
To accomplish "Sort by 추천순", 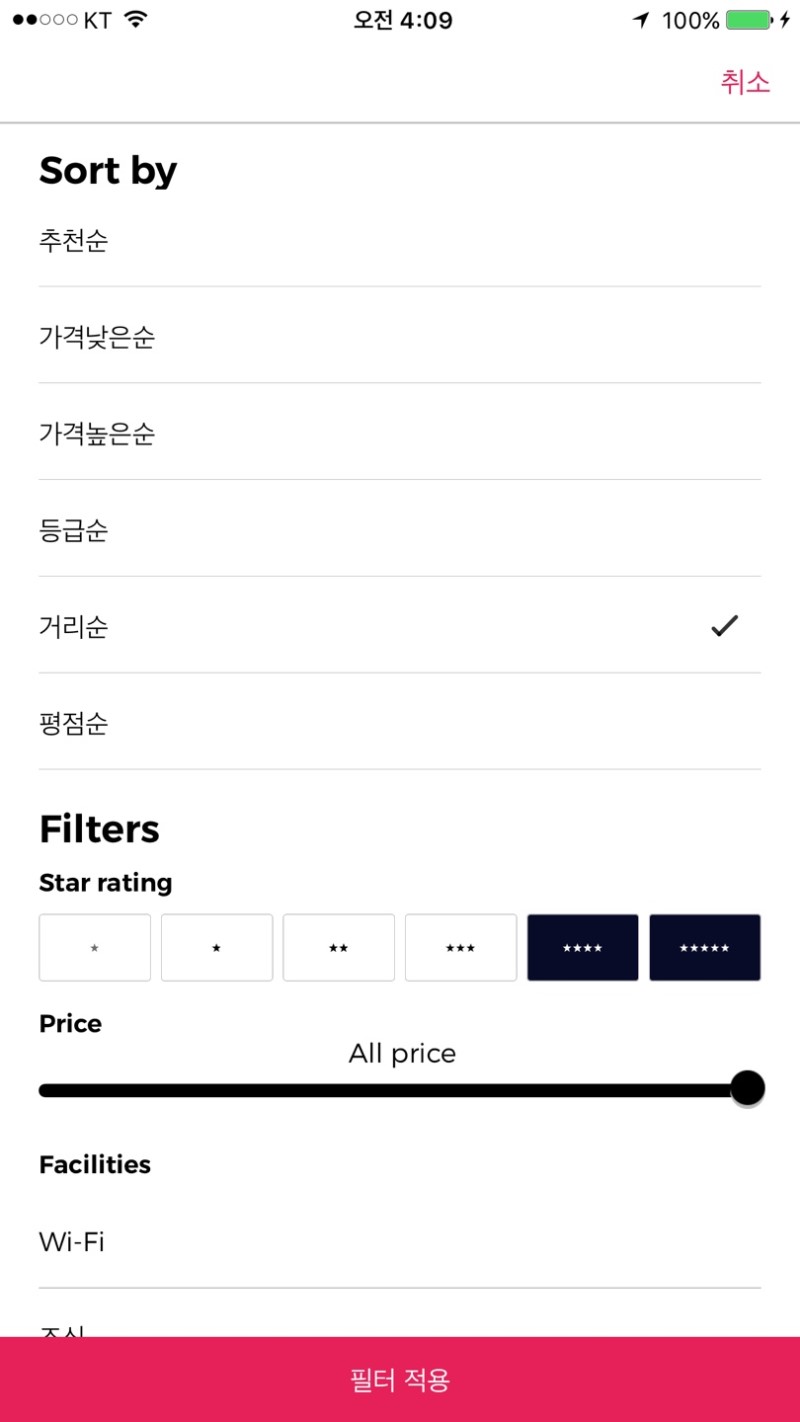I will pos(400,241).
